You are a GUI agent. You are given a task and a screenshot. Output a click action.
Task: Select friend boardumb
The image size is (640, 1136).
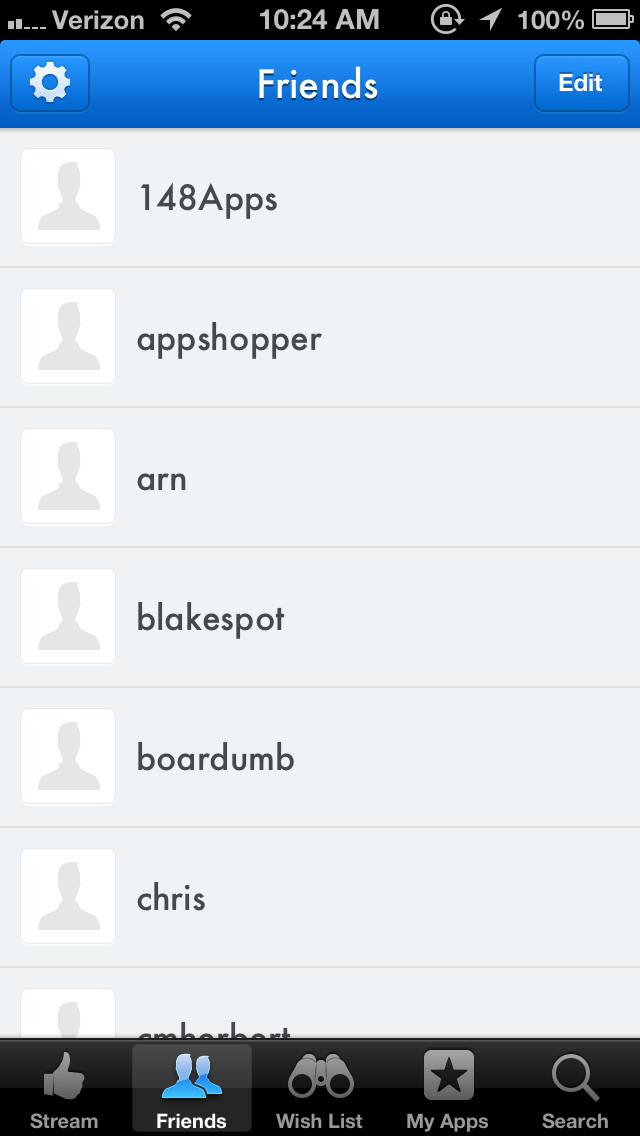[320, 756]
